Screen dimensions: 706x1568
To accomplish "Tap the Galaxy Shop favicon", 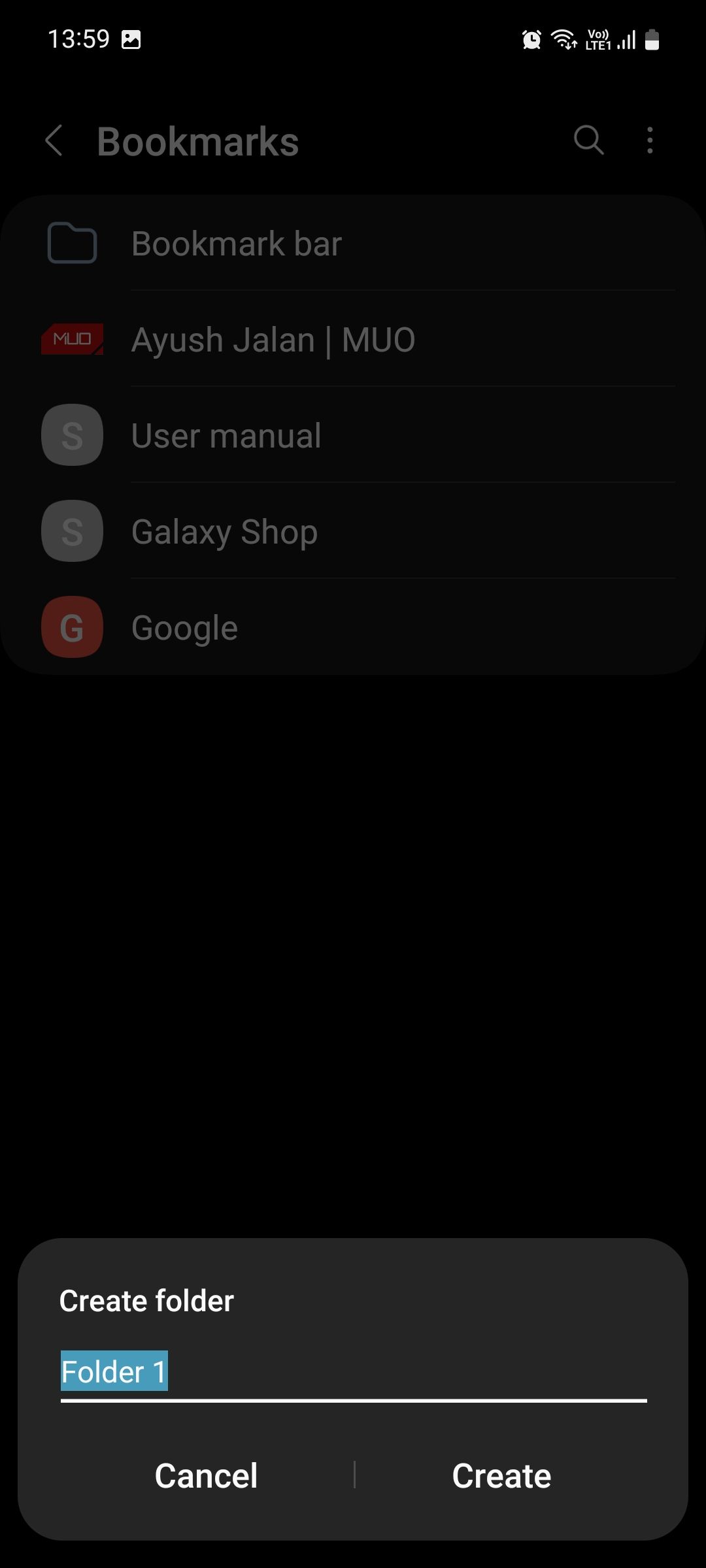I will [71, 531].
